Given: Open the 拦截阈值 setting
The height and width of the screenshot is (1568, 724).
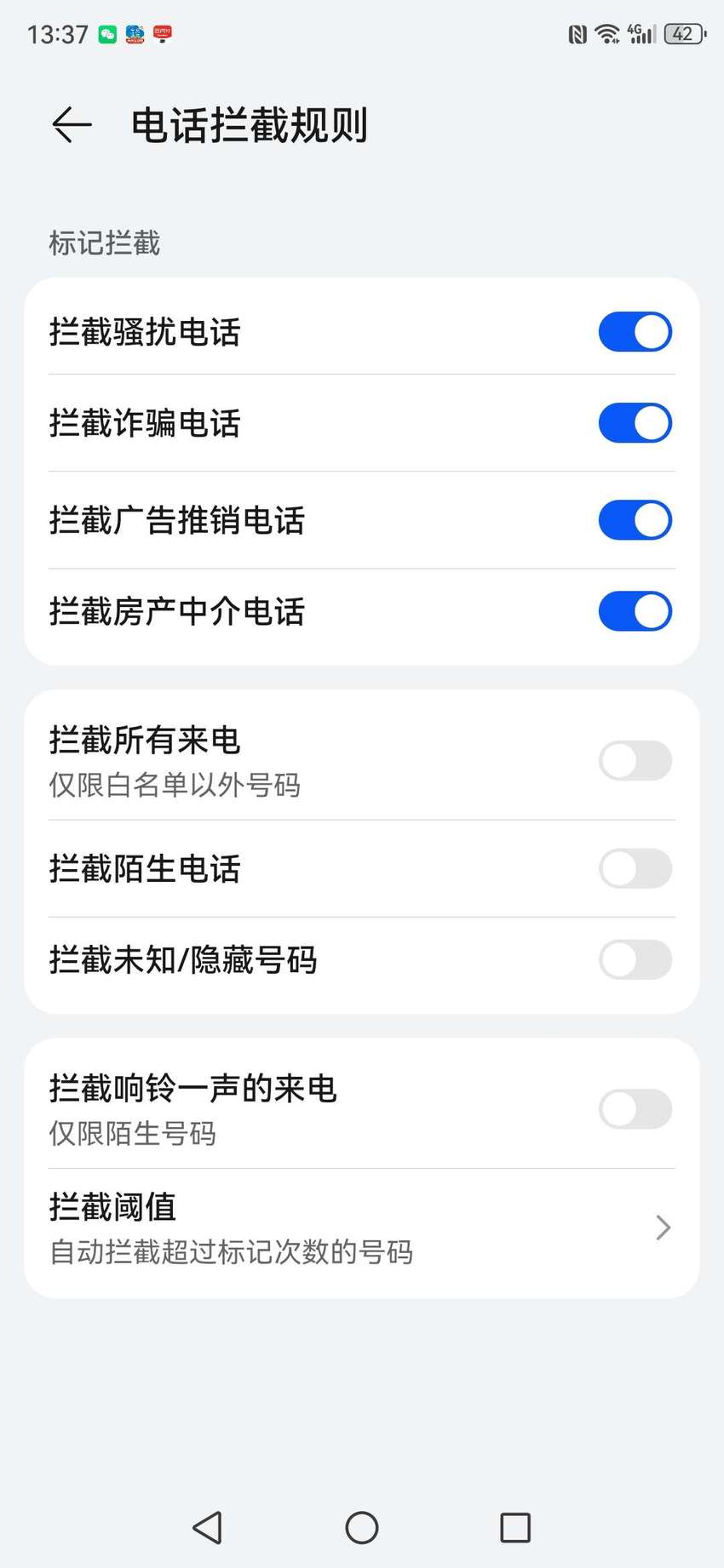Looking at the screenshot, I should [362, 1228].
